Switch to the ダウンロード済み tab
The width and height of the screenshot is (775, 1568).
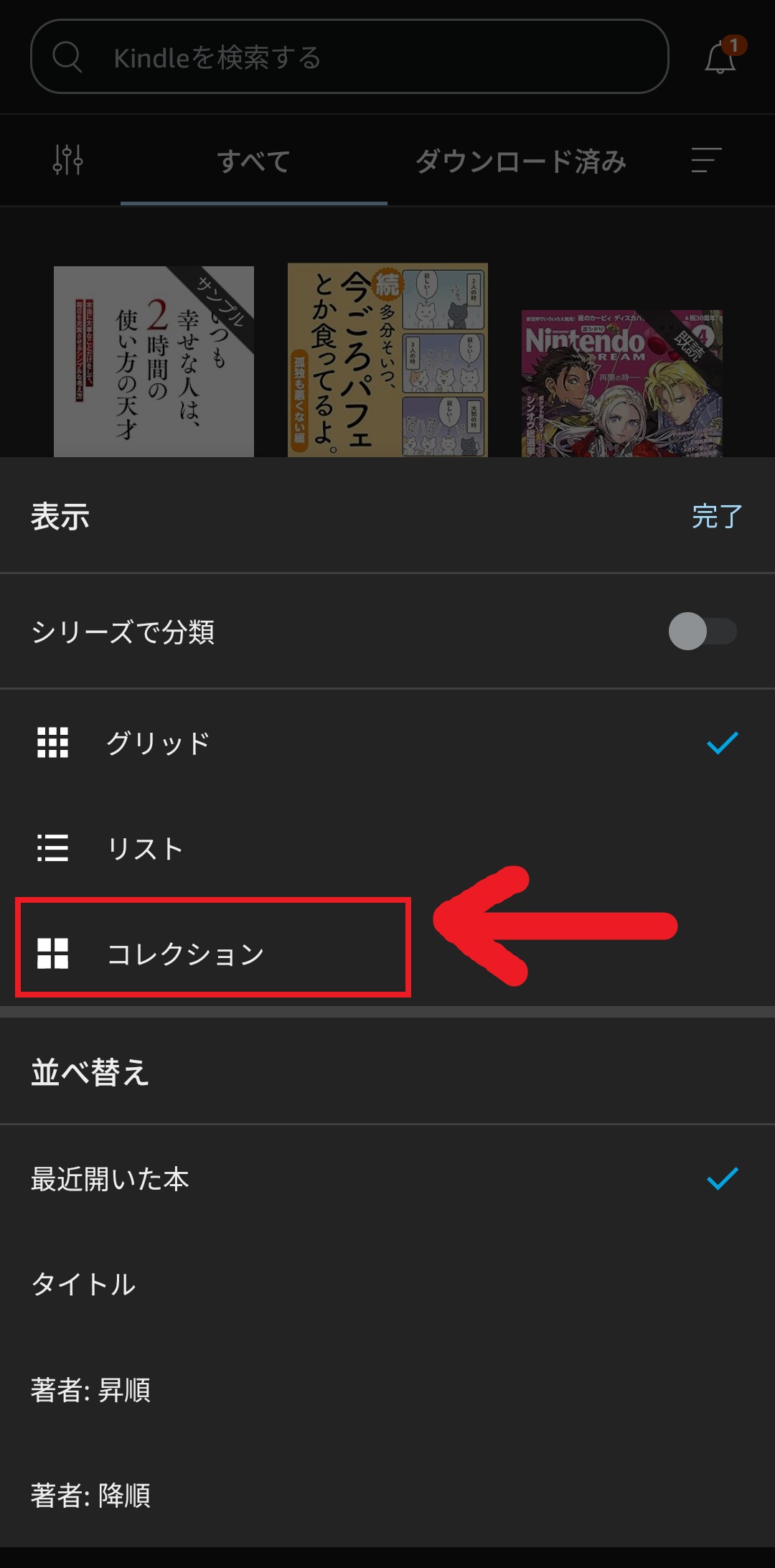[520, 161]
